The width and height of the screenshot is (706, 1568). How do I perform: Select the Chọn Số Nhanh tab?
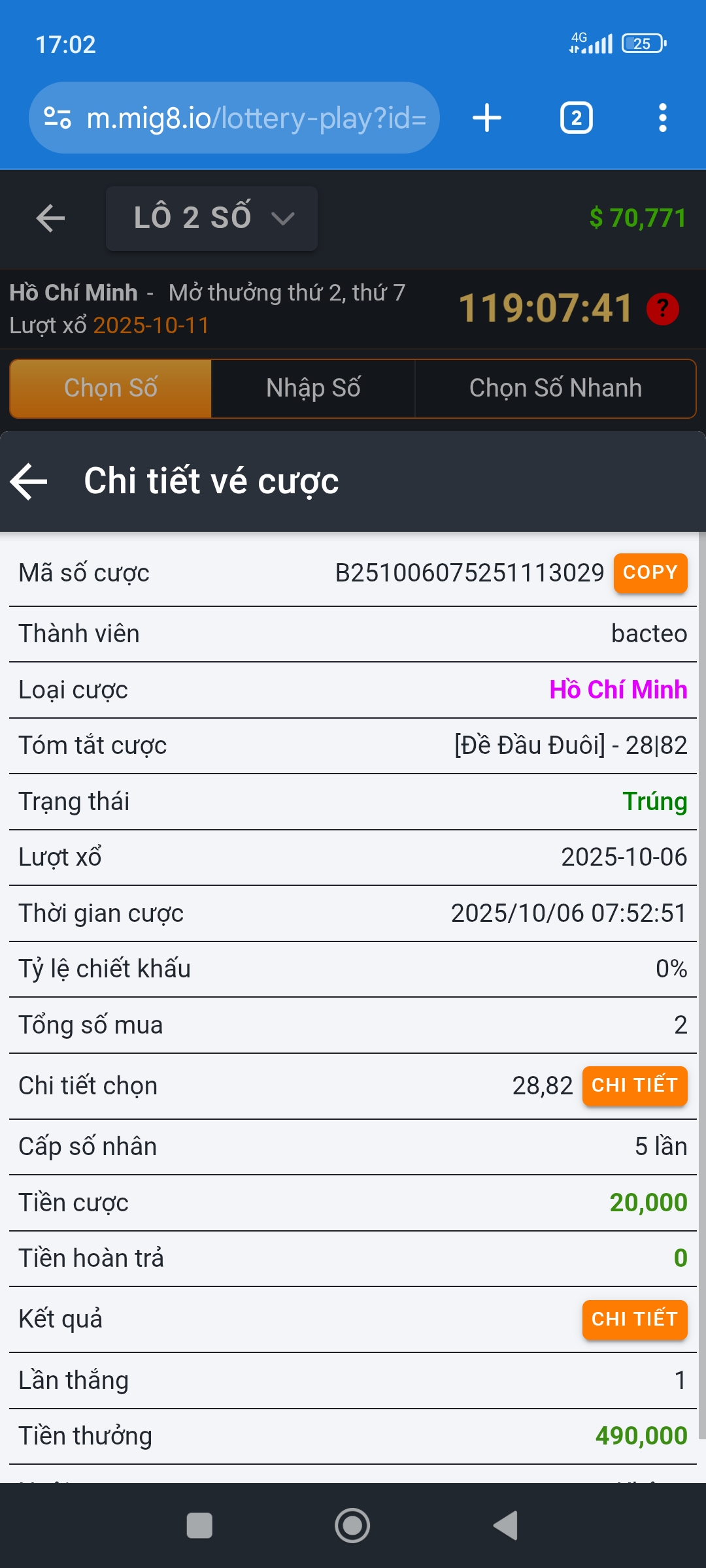(555, 388)
